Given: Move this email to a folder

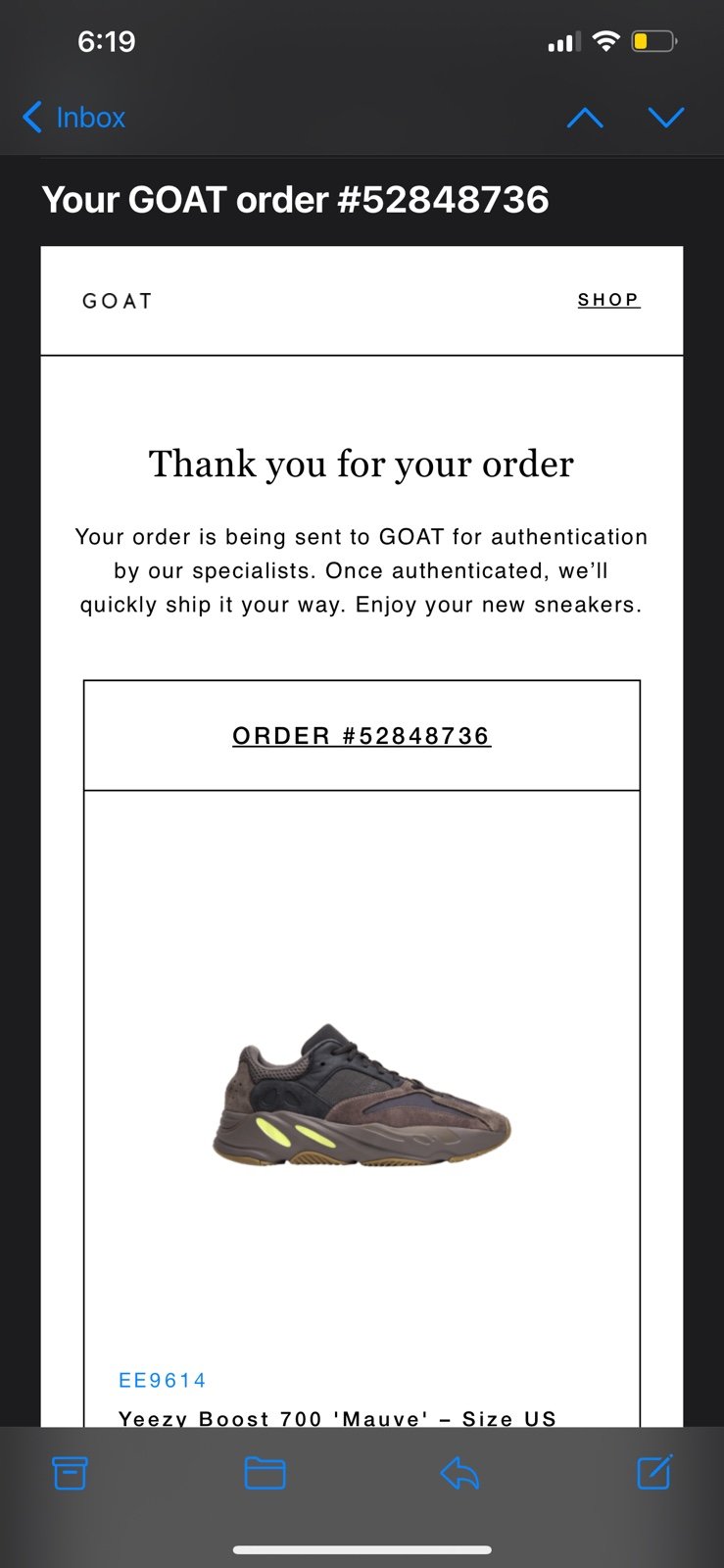Looking at the screenshot, I should pyautogui.click(x=265, y=1473).
